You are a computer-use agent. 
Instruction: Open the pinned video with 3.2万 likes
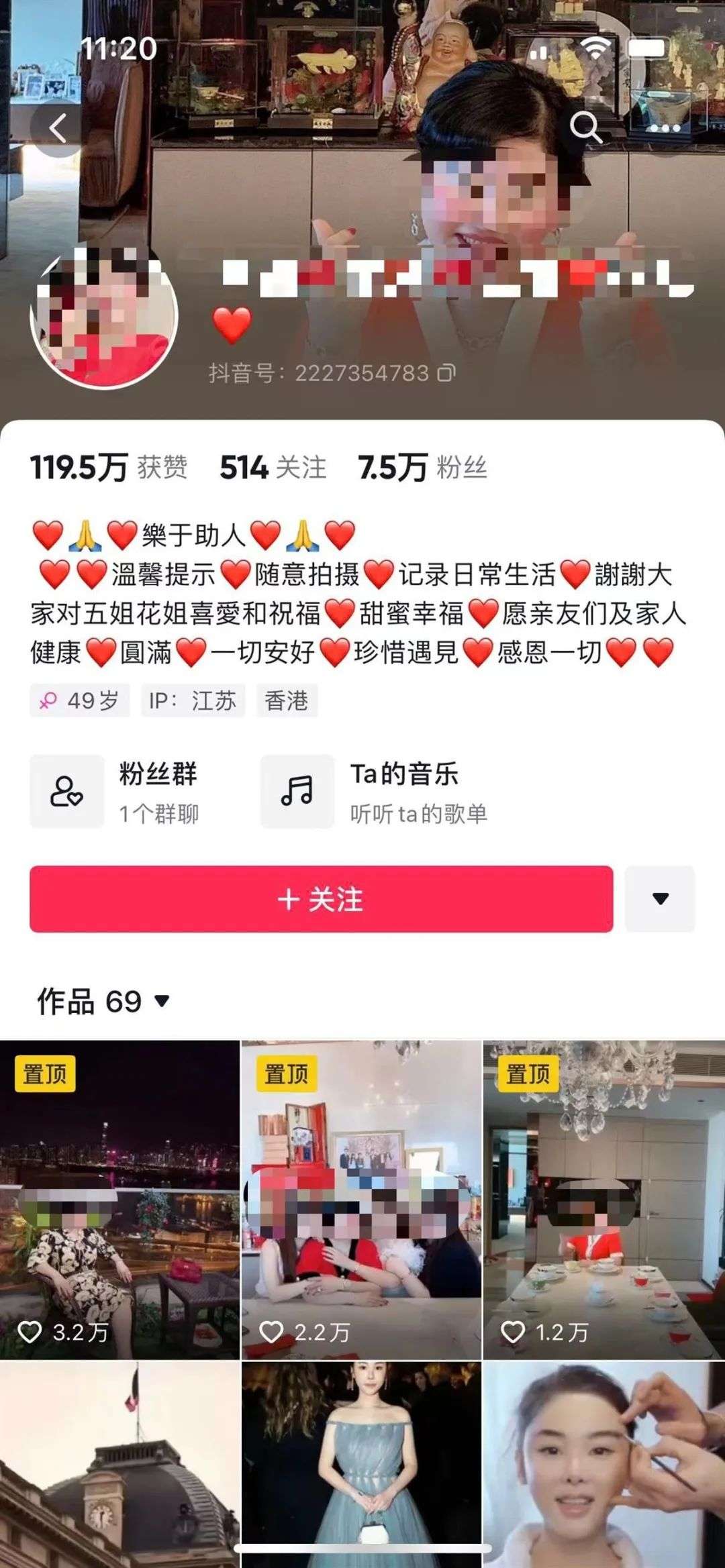(119, 1201)
